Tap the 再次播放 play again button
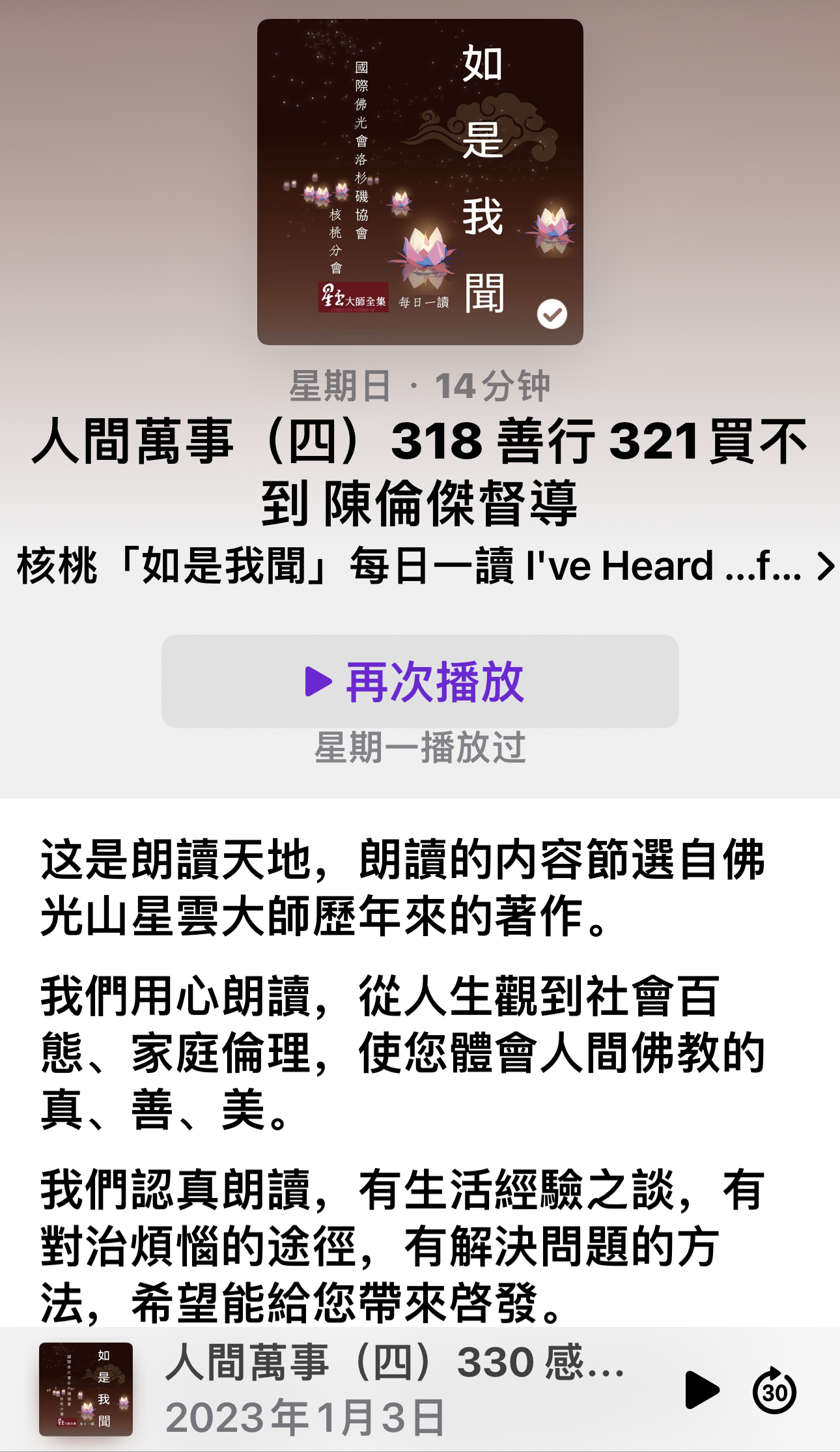 pyautogui.click(x=420, y=681)
